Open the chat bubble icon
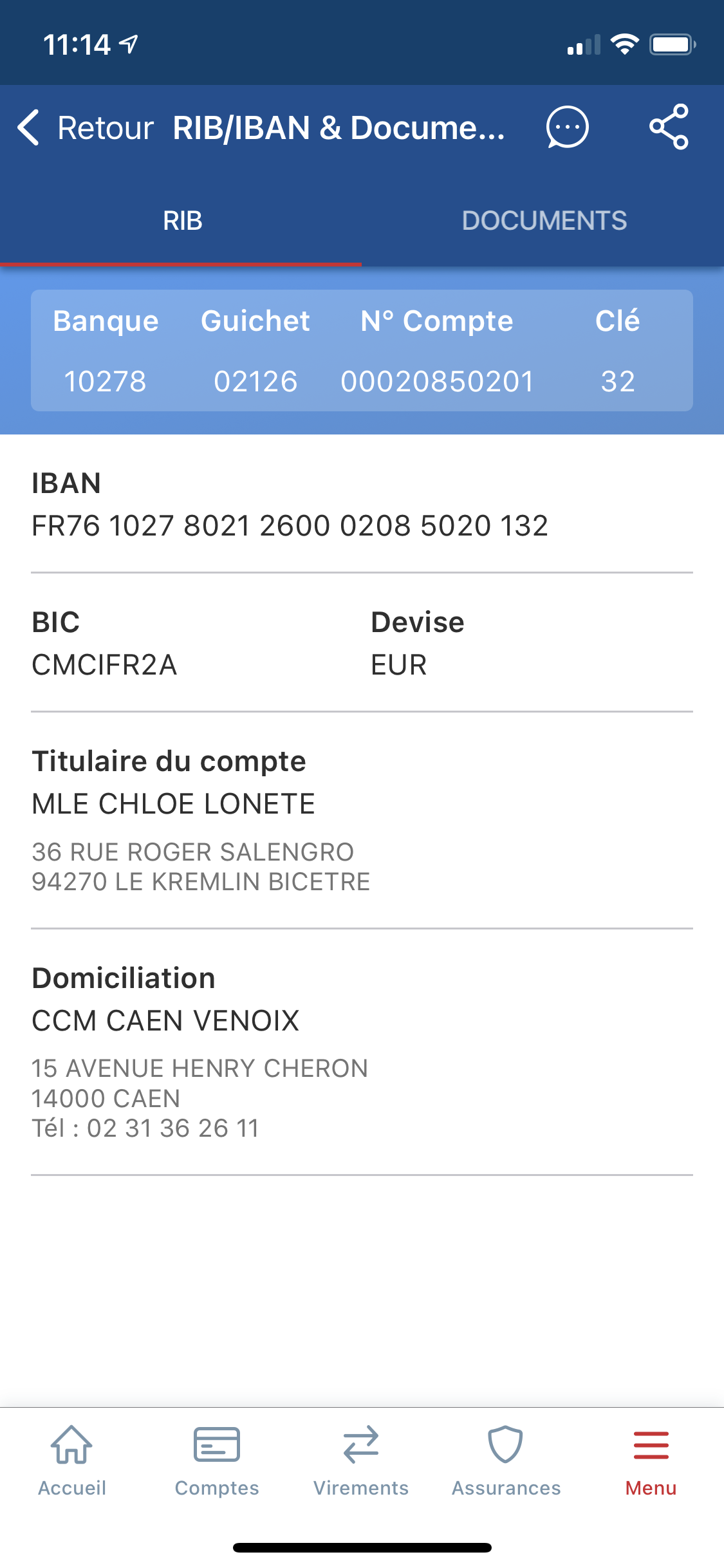 (x=567, y=127)
